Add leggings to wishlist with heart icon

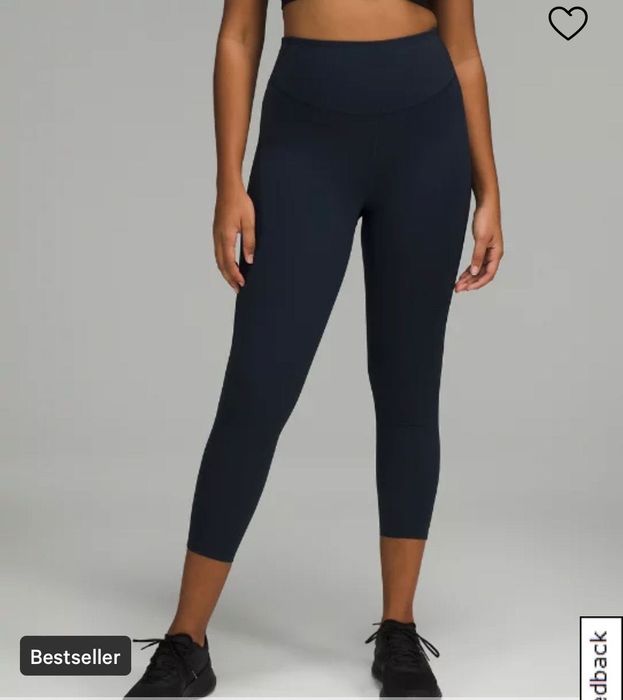coord(568,23)
